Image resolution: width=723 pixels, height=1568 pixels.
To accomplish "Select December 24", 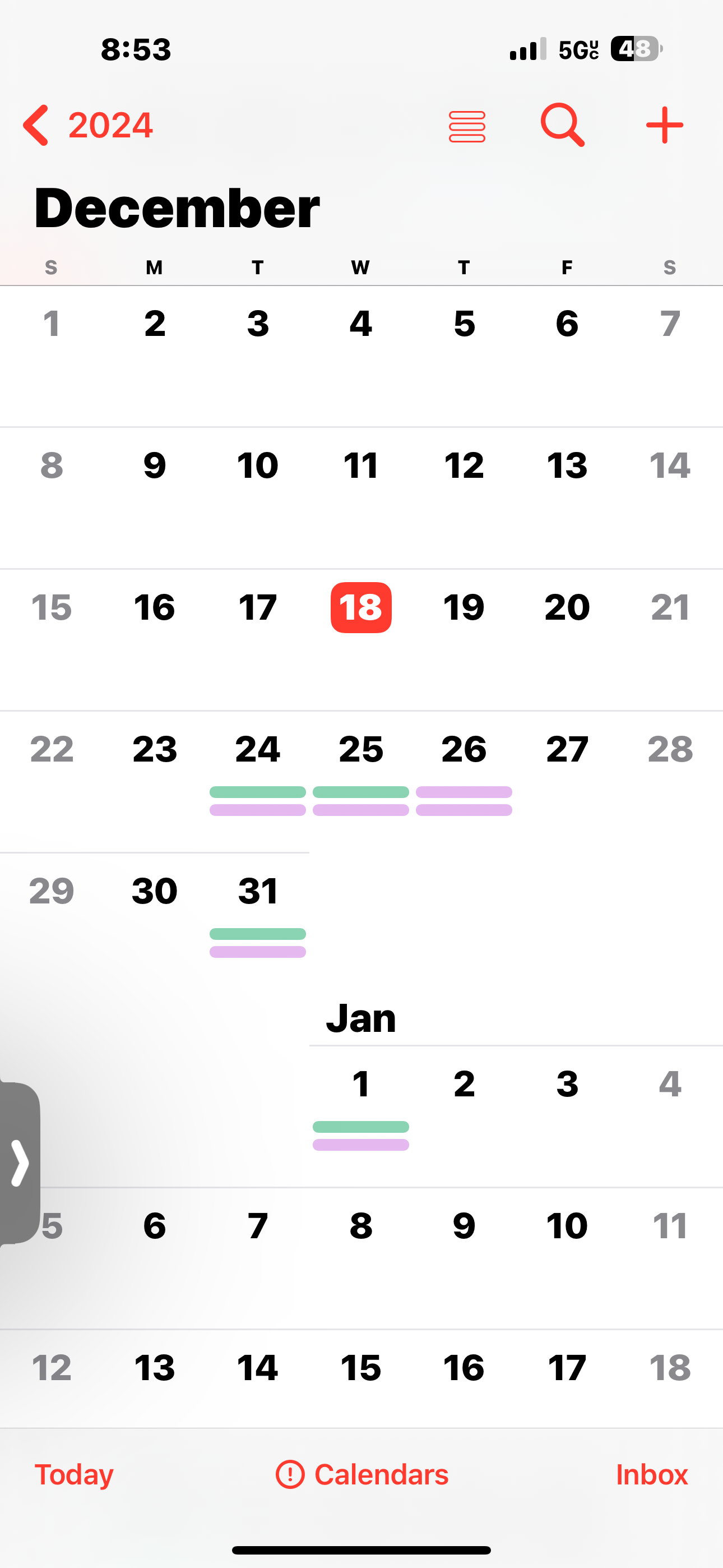I will click(x=257, y=750).
